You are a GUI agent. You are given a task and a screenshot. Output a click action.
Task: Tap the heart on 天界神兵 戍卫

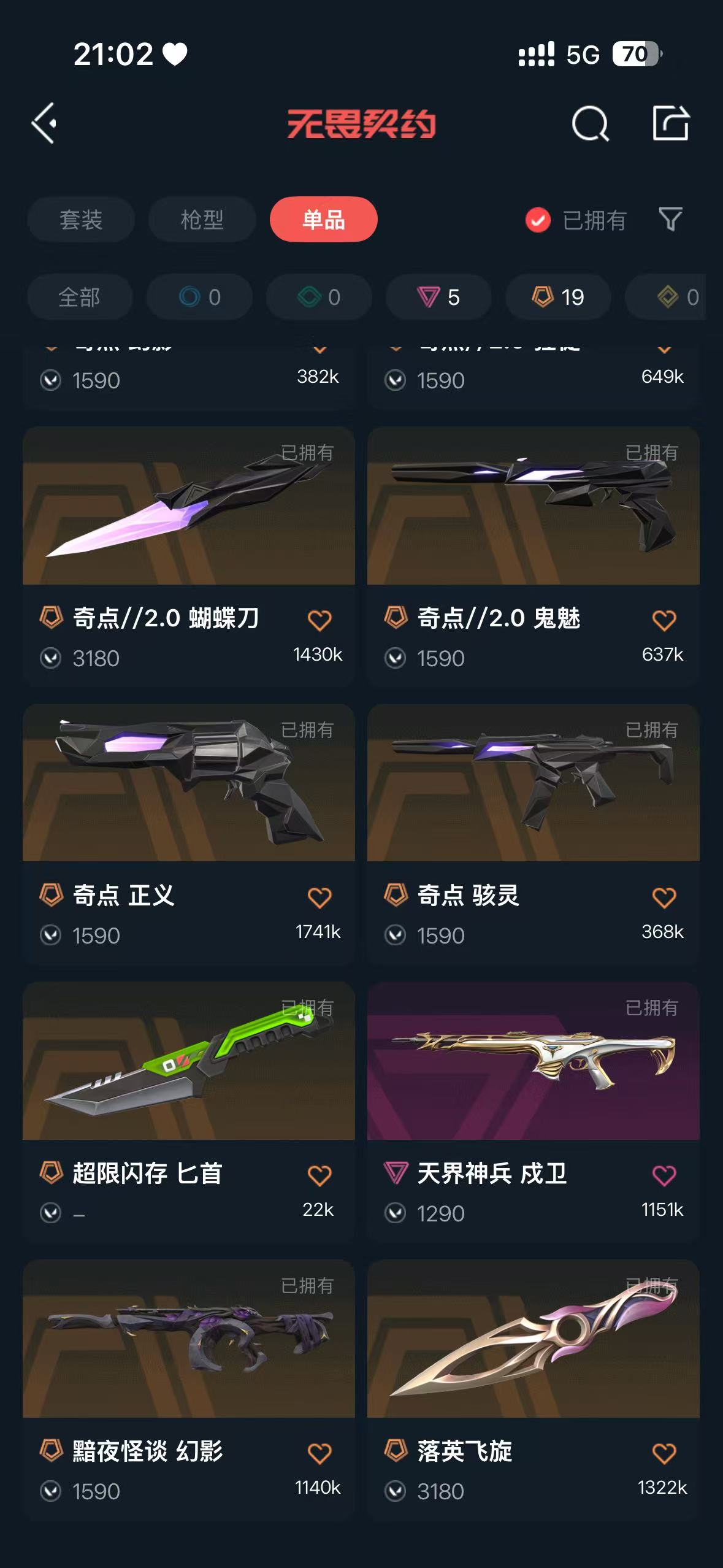pyautogui.click(x=664, y=1175)
